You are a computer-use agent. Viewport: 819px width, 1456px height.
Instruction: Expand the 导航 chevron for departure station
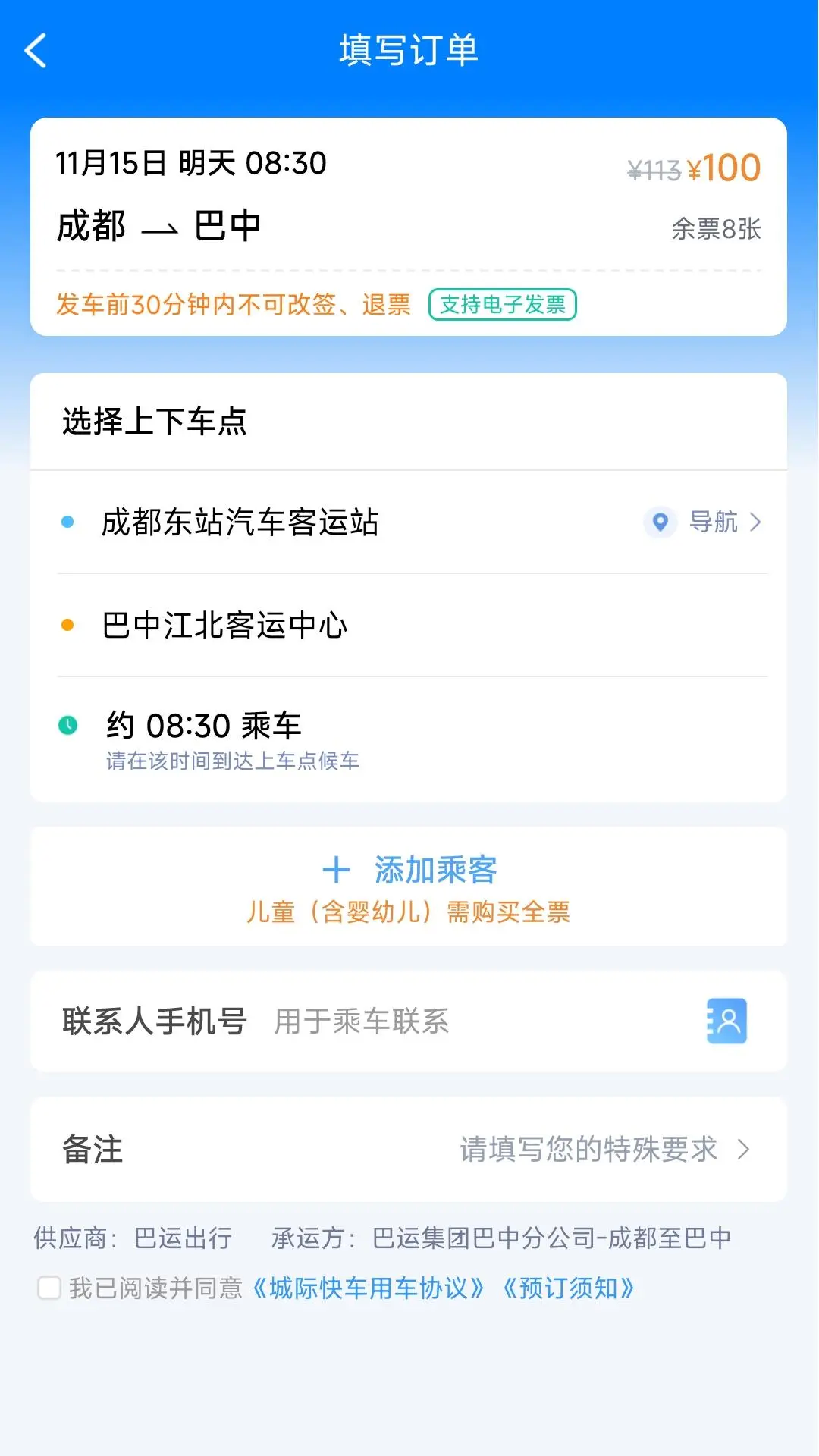[755, 522]
